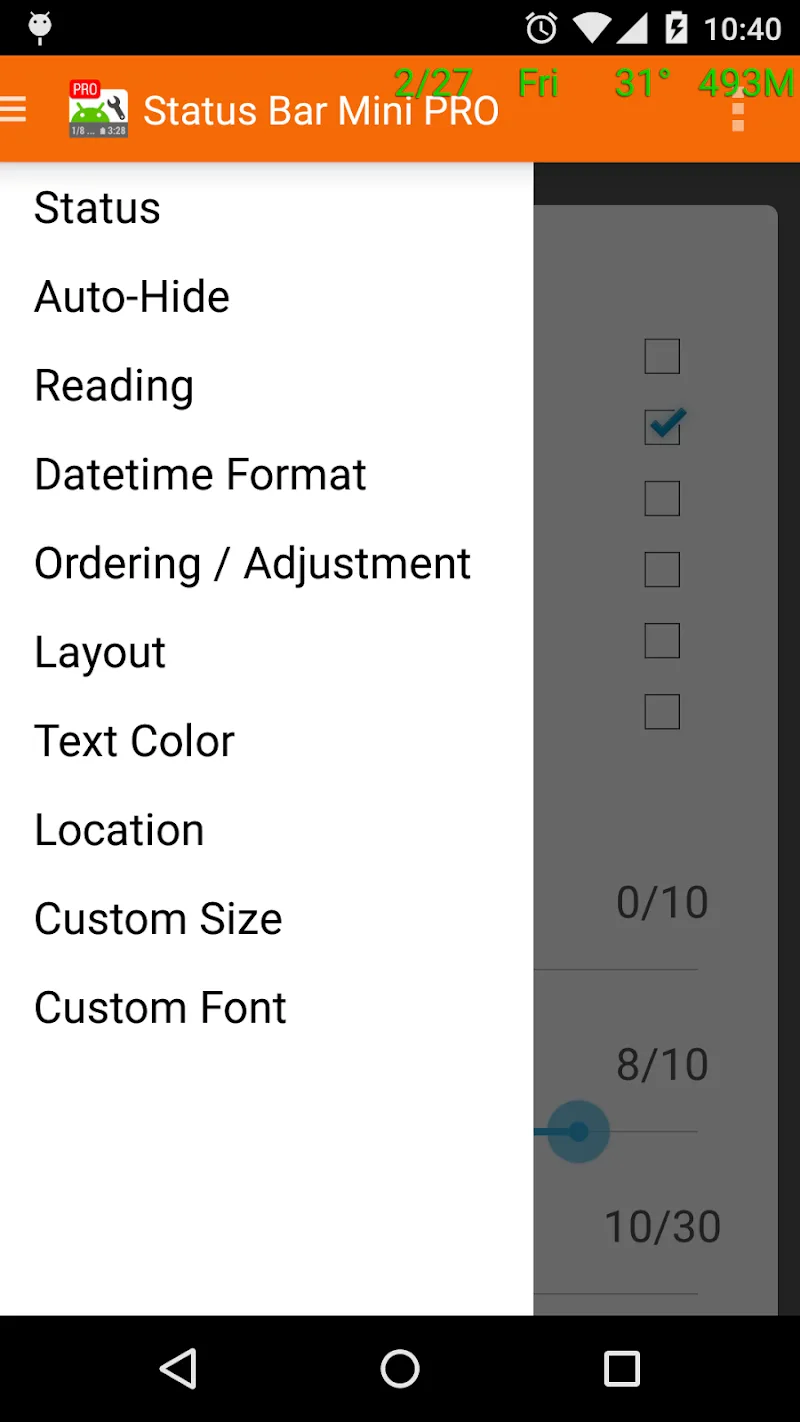
Task: Select Text Color from the drawer
Action: point(134,740)
